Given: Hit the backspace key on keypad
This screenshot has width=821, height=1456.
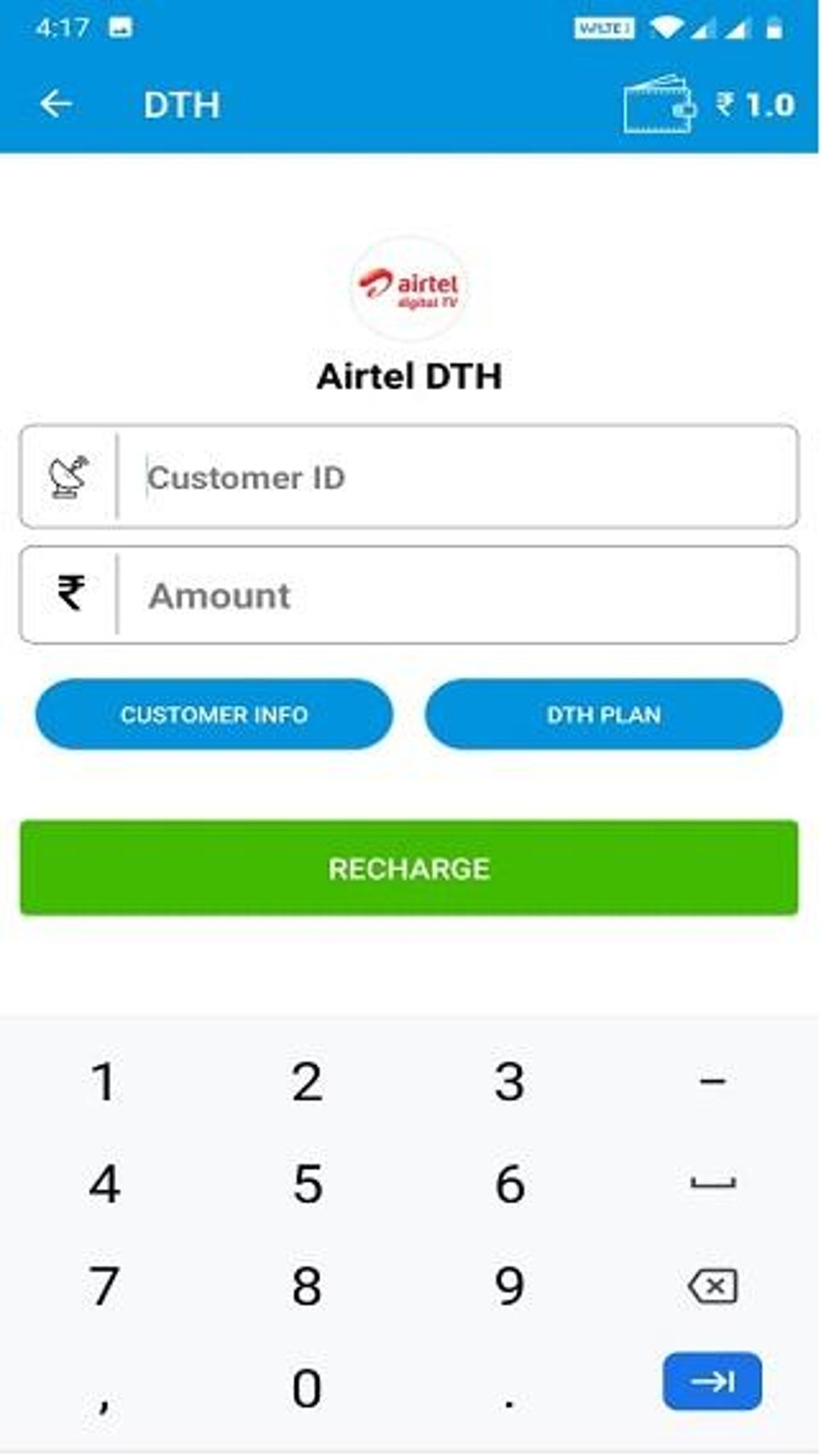Looking at the screenshot, I should pos(712,1286).
